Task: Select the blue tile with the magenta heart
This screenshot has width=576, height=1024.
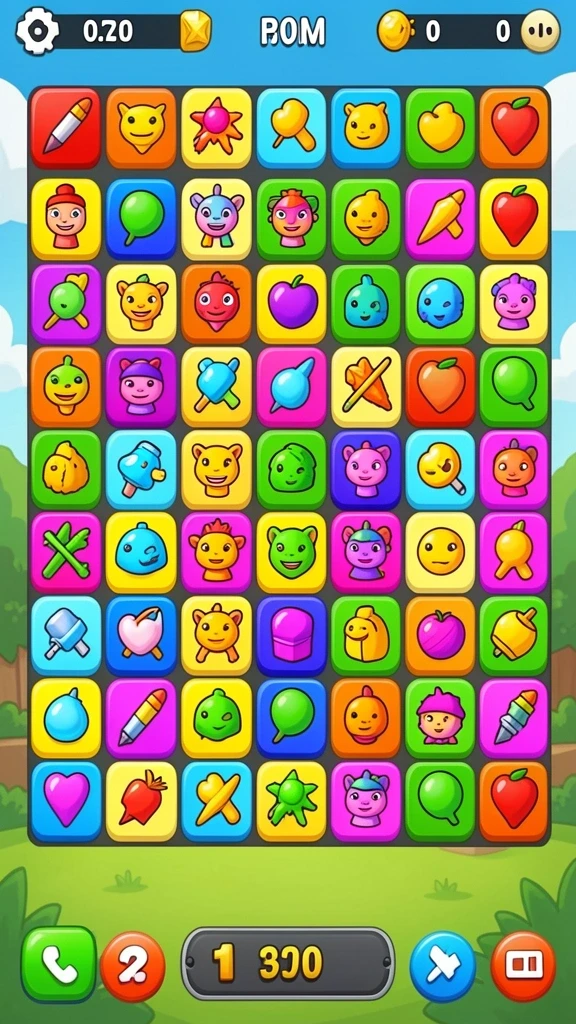Action: point(66,801)
